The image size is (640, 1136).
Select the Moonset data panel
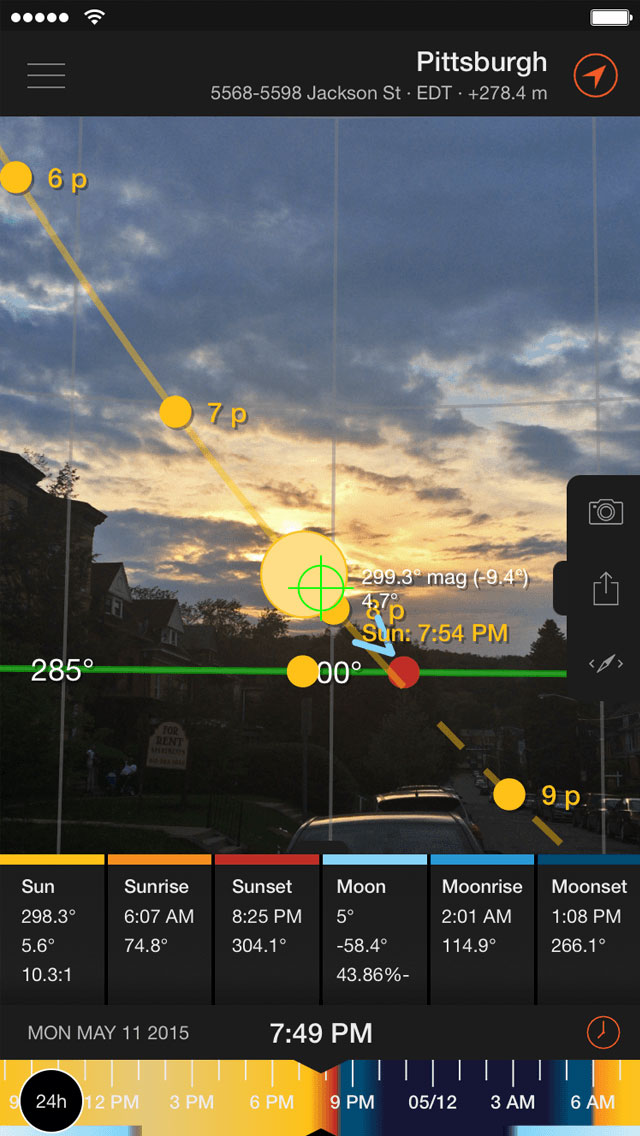pos(589,930)
